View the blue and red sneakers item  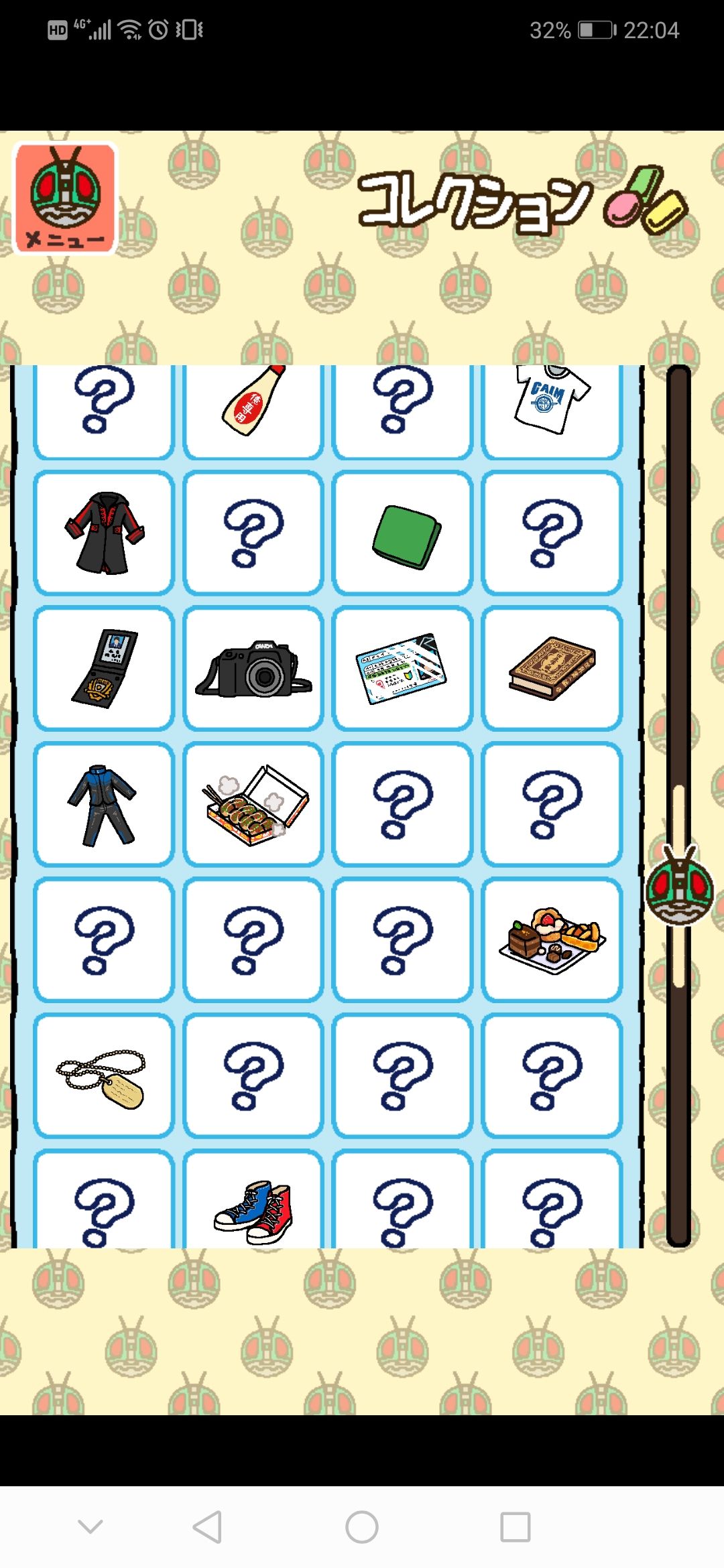[x=253, y=1199]
